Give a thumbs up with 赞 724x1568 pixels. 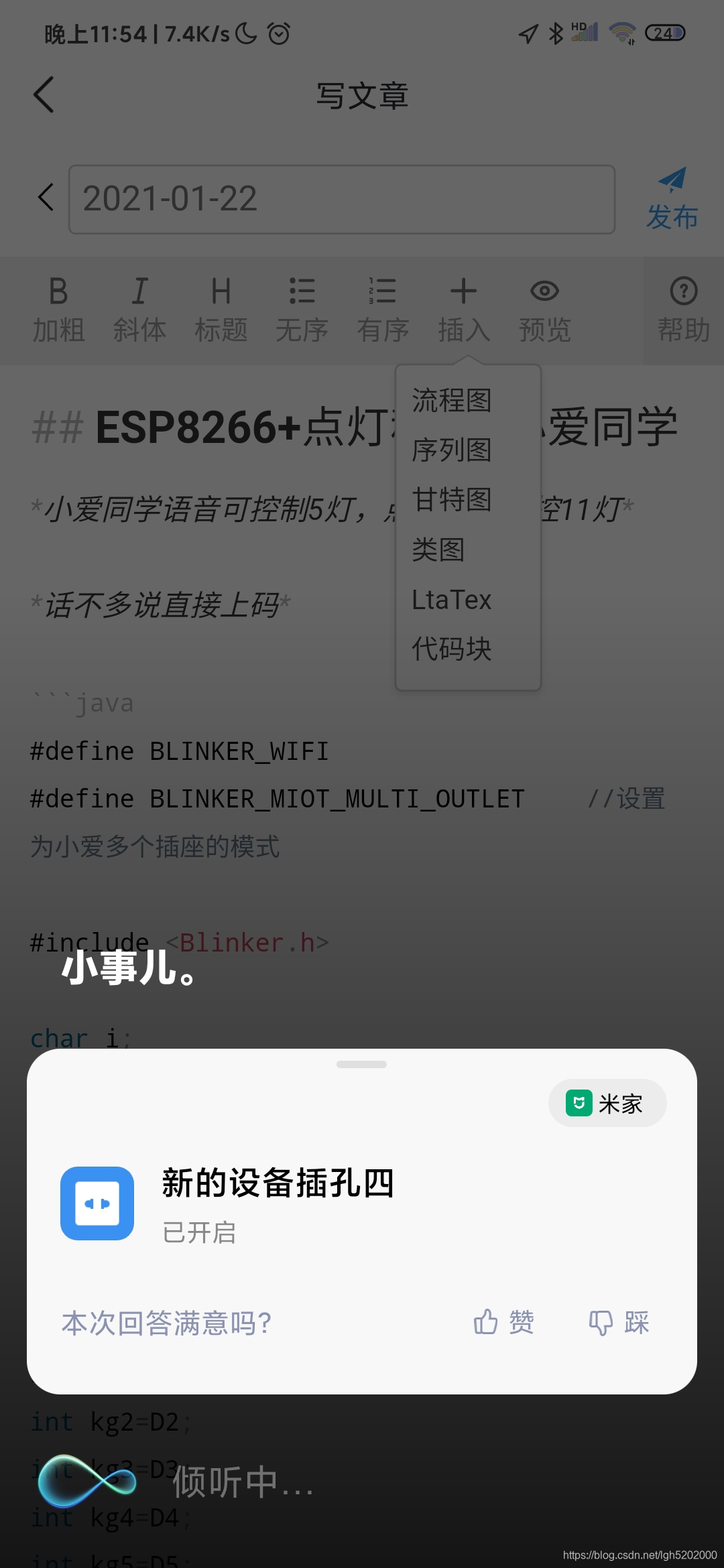coord(503,1322)
